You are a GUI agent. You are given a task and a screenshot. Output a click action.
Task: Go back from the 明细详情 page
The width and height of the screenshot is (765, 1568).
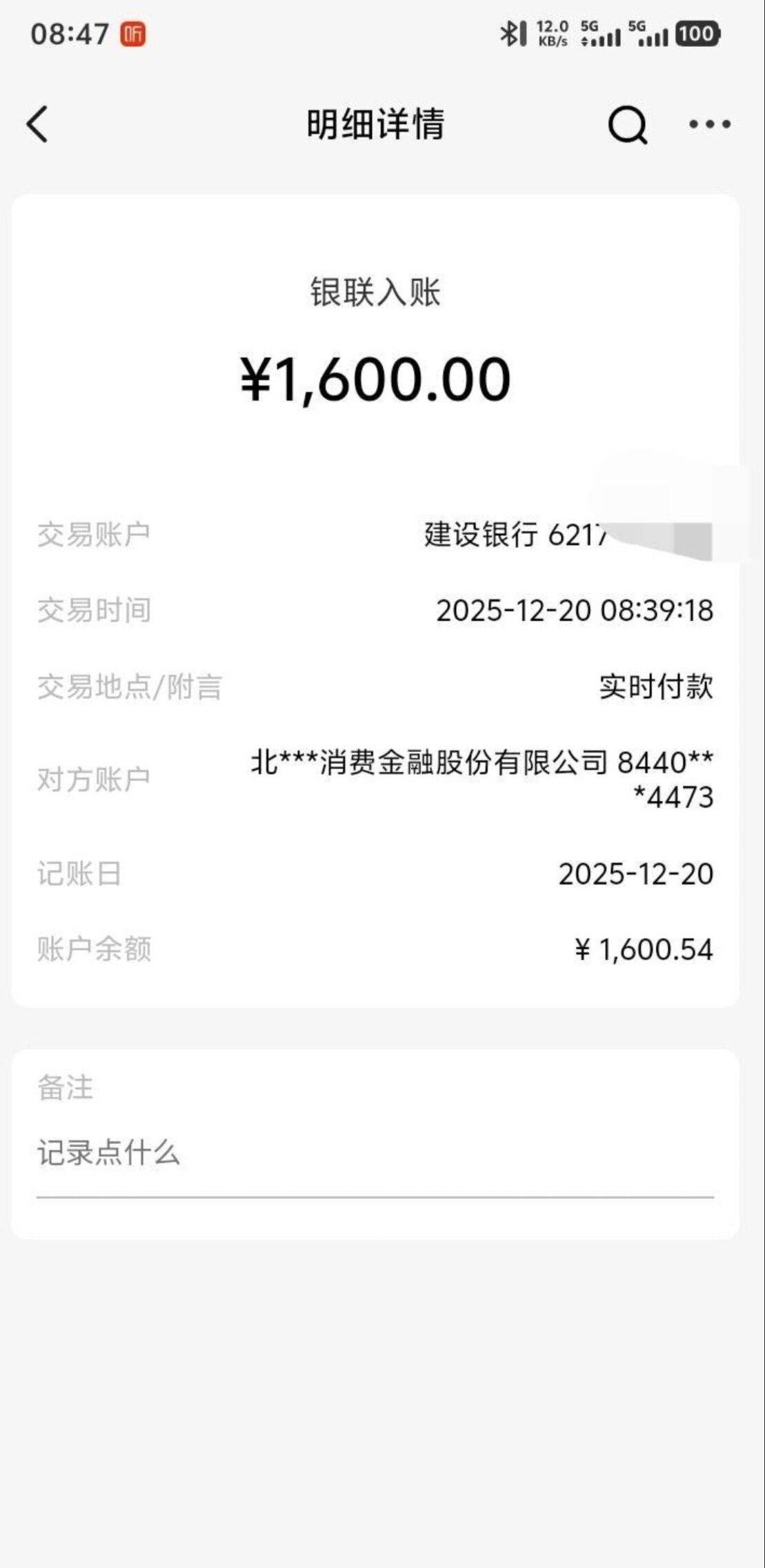point(38,124)
